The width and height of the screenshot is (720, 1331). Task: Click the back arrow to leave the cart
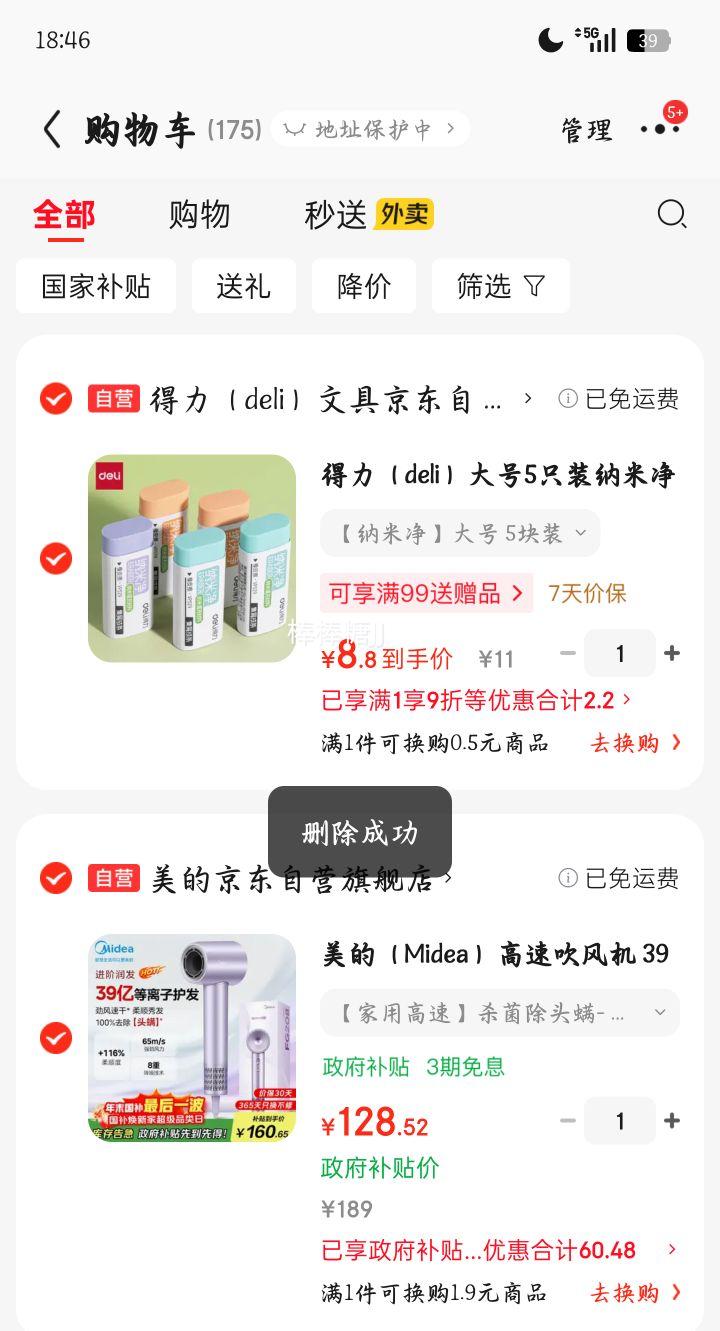pos(52,130)
